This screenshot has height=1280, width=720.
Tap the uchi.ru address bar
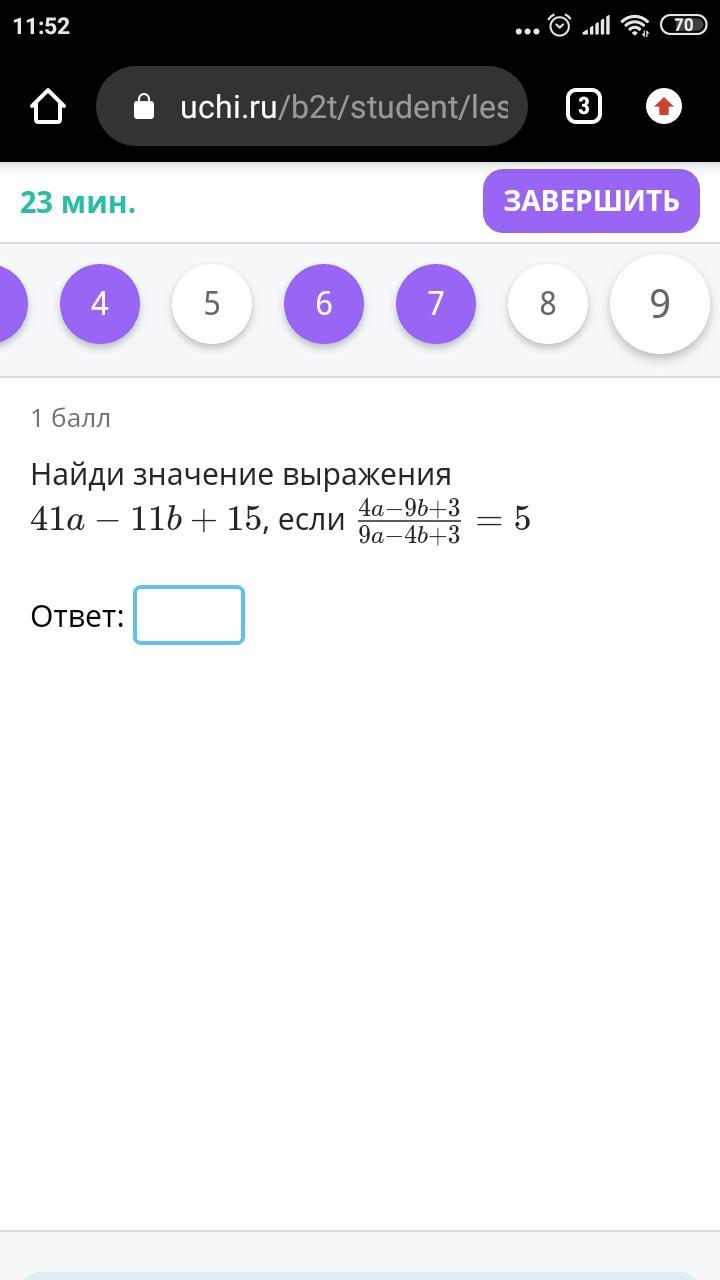tap(311, 106)
